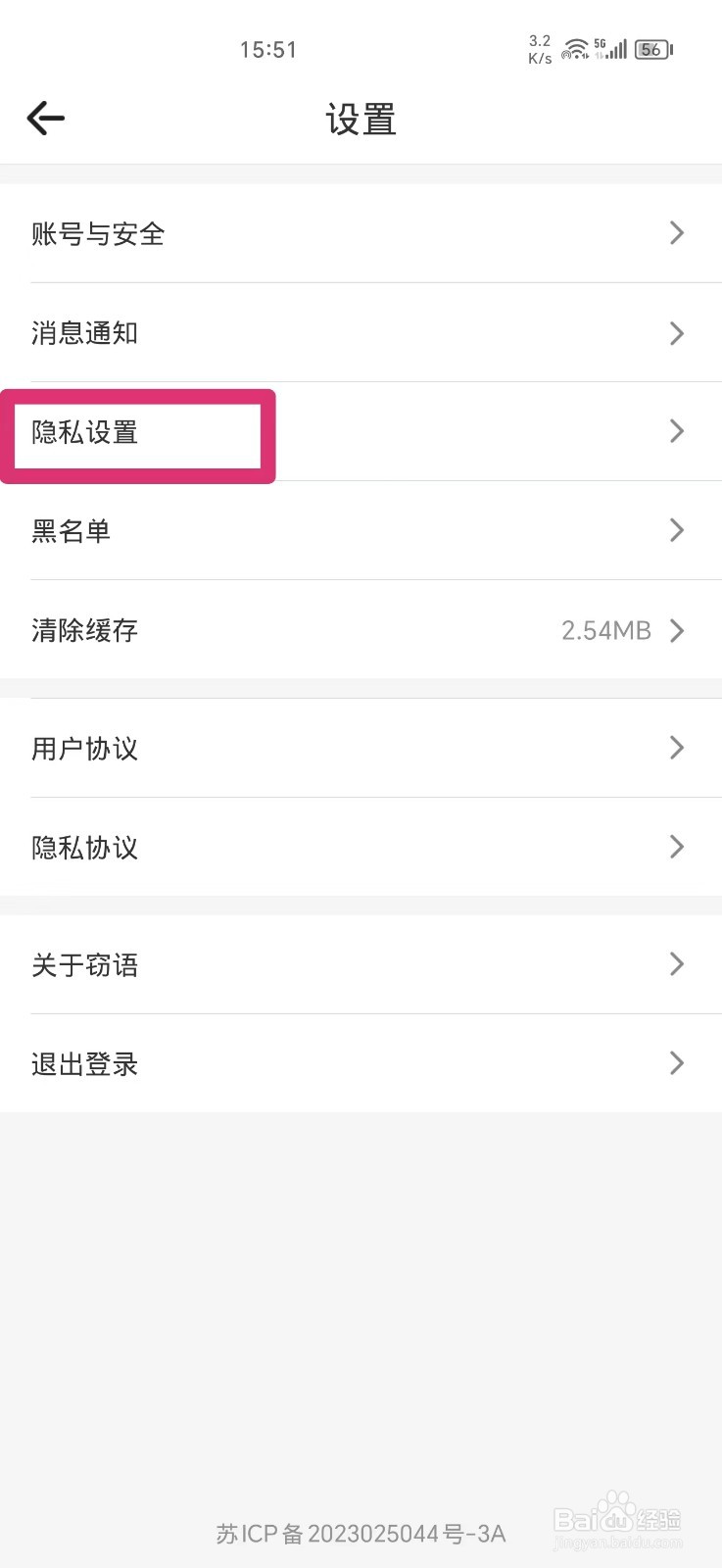Open 隐私设置 (highlighted privacy settings)
Image resolution: width=722 pixels, height=1568 pixels.
(x=88, y=433)
